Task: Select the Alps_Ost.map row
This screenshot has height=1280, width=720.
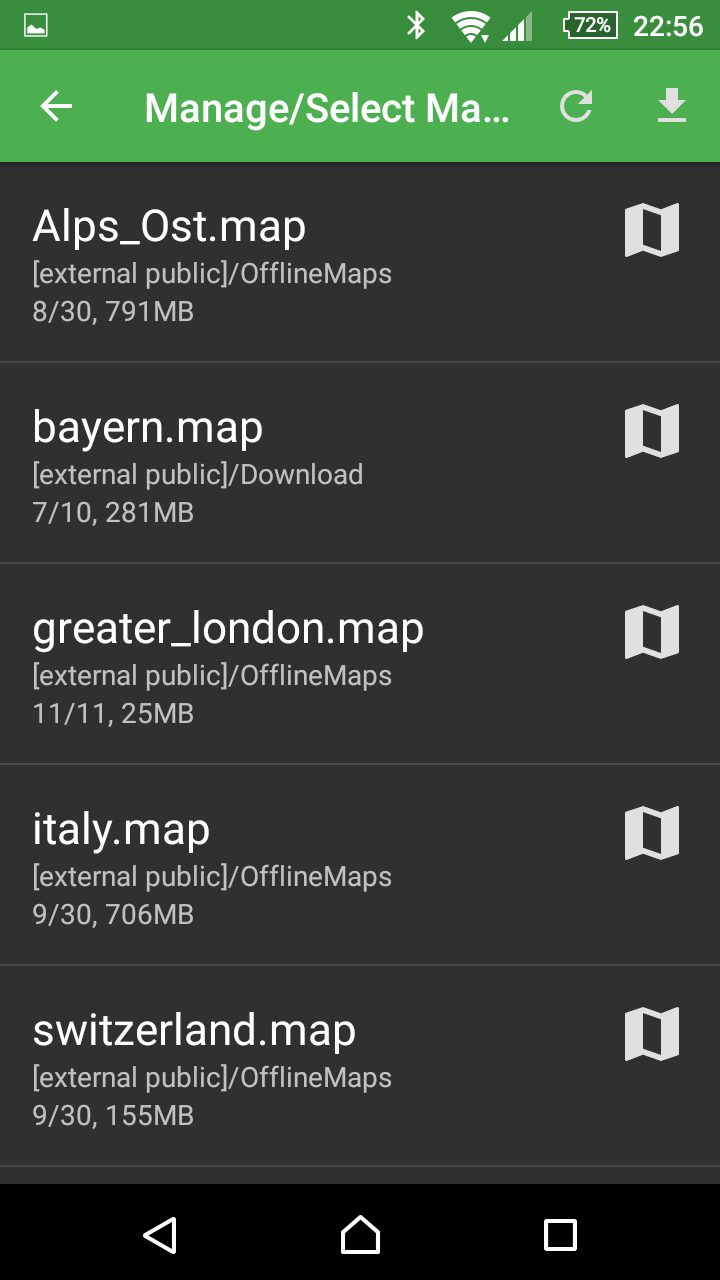Action: point(360,262)
